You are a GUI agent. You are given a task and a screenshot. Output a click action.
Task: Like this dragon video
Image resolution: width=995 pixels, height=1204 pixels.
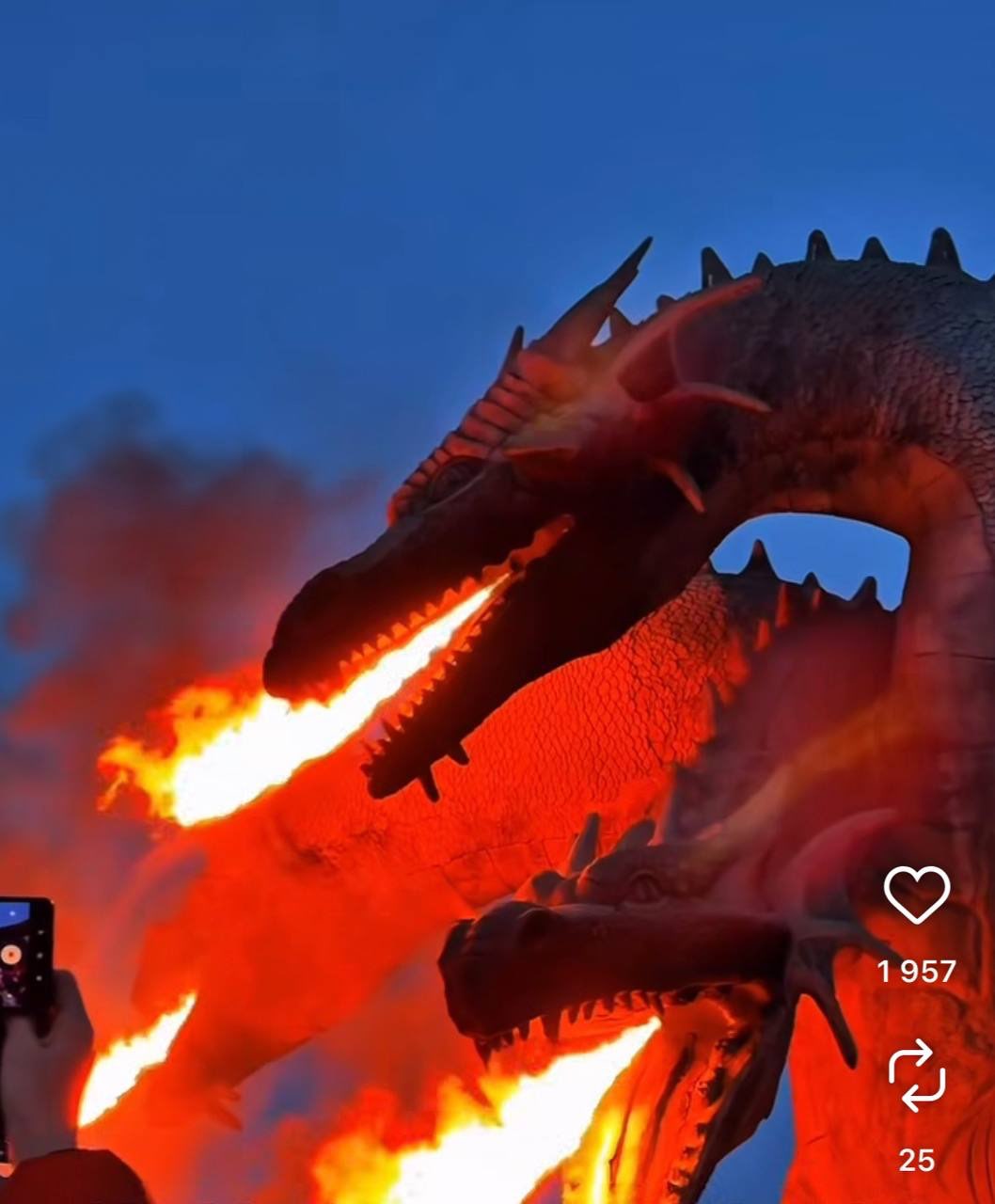(x=916, y=895)
